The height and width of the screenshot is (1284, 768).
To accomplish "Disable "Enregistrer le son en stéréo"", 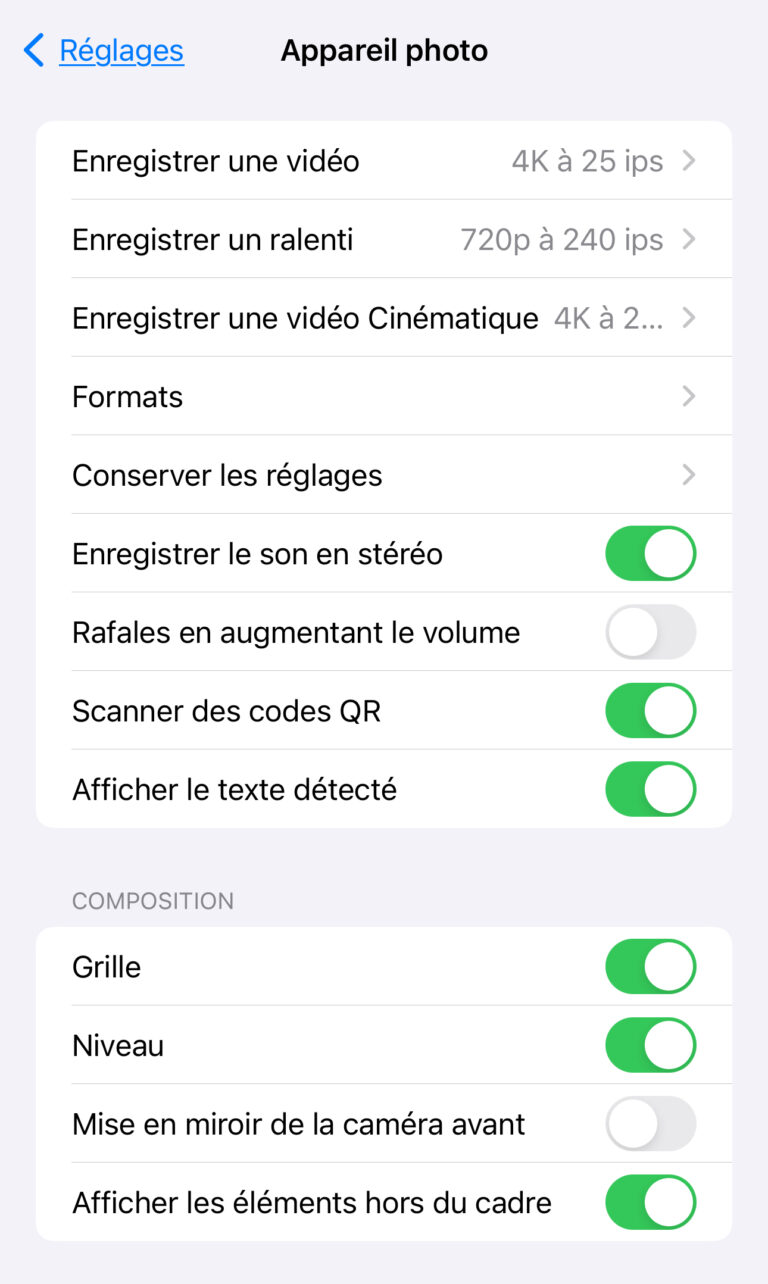I will [x=650, y=553].
